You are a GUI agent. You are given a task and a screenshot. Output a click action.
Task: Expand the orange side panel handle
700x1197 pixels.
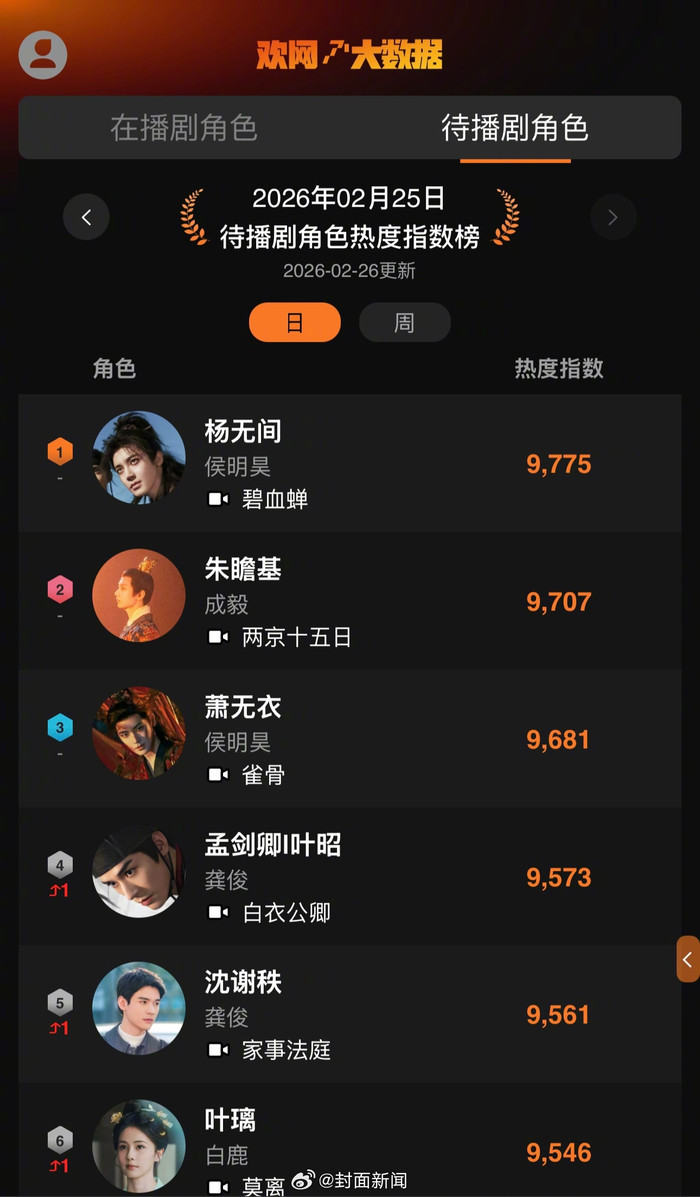(688, 960)
